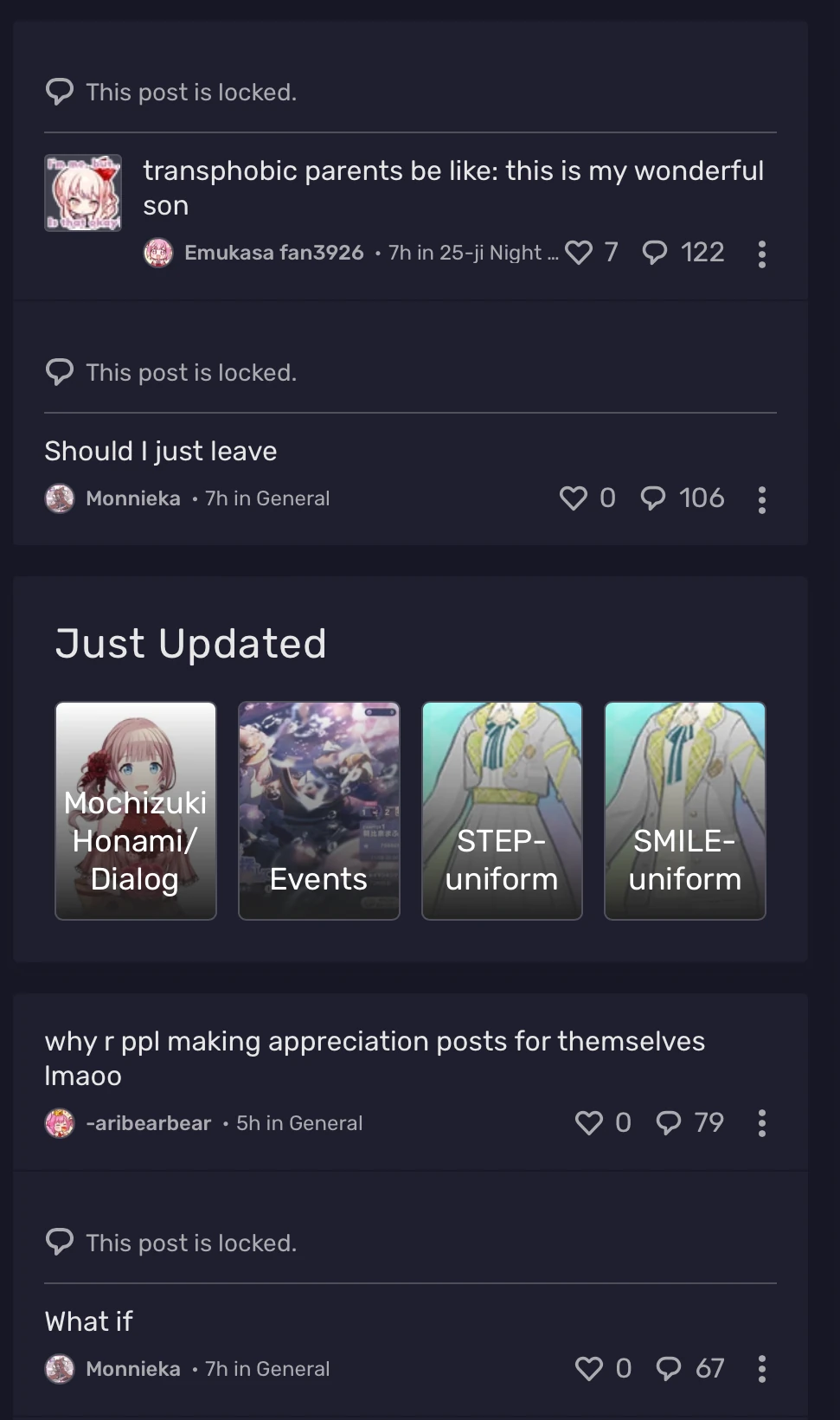Like the transphobic parents post with the heart
840x1420 pixels.
579,252
